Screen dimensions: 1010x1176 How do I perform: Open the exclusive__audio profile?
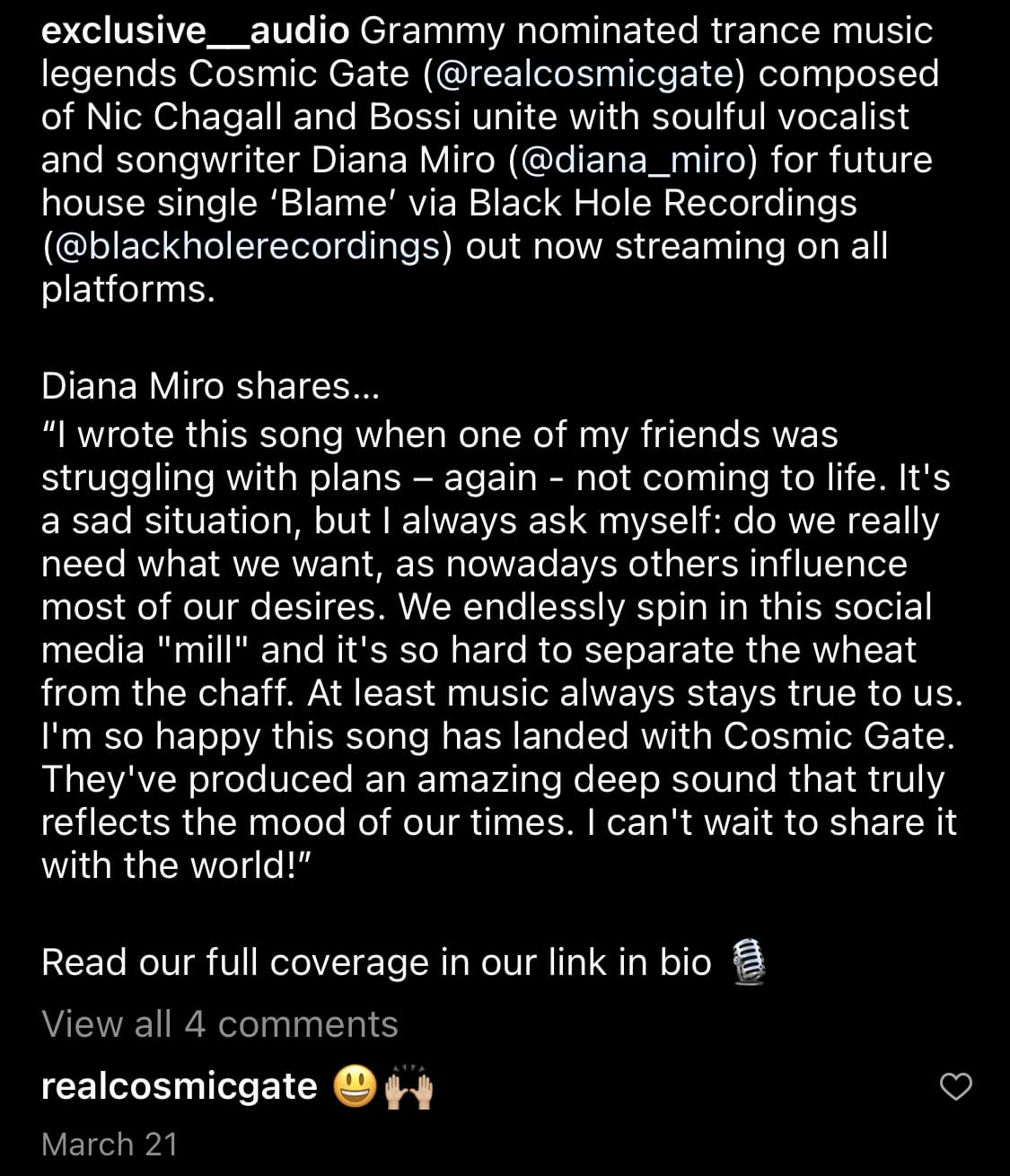tap(195, 31)
